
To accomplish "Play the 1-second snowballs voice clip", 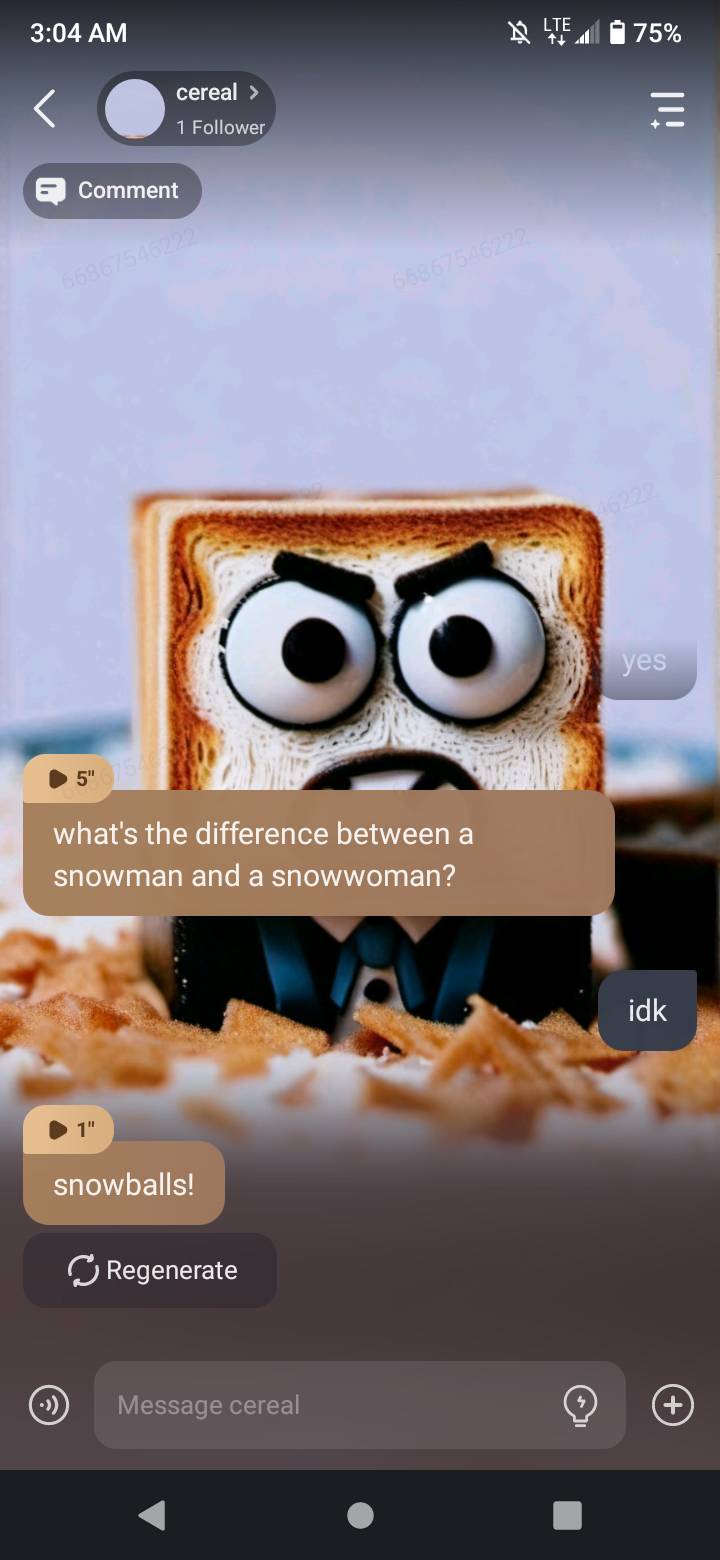I will (x=68, y=1130).
